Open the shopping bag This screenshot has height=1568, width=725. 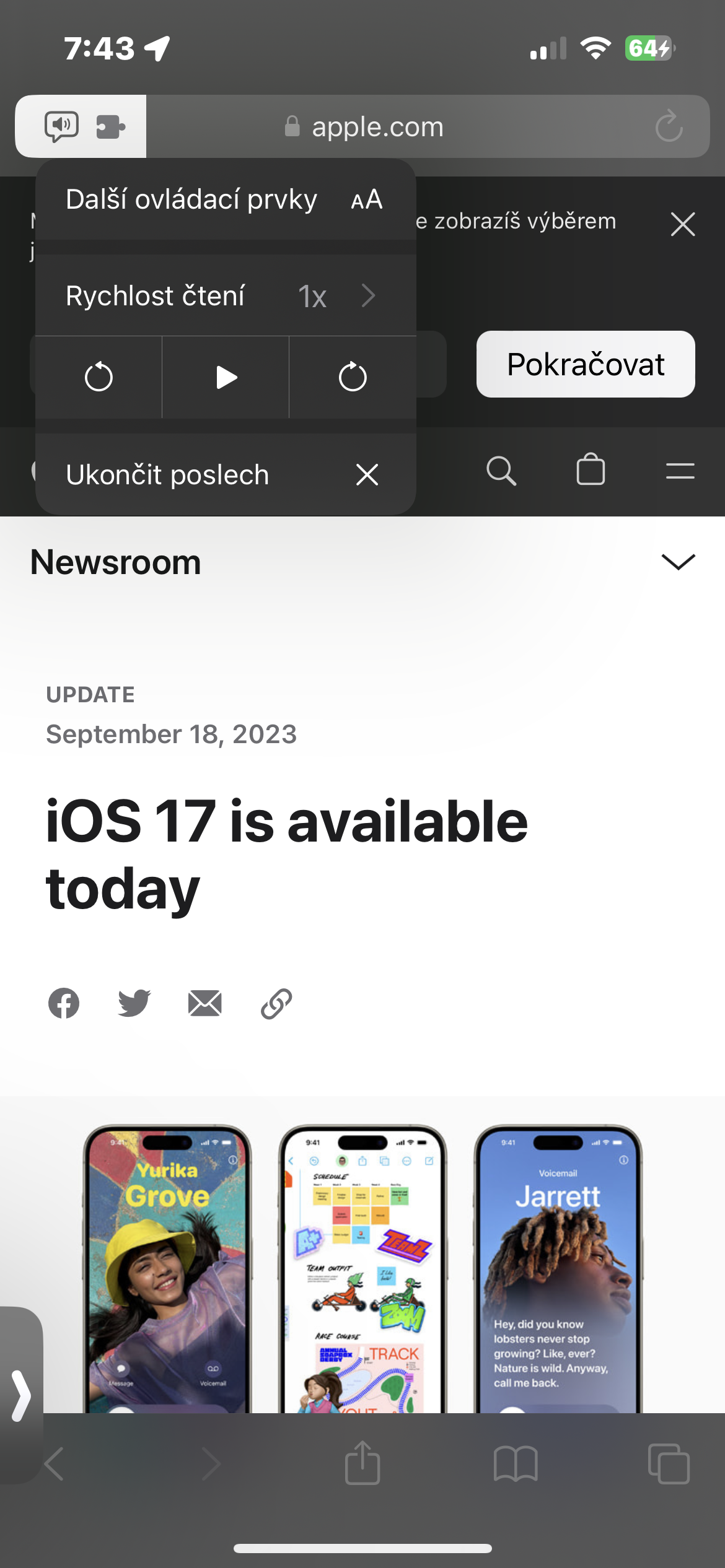[x=591, y=470]
